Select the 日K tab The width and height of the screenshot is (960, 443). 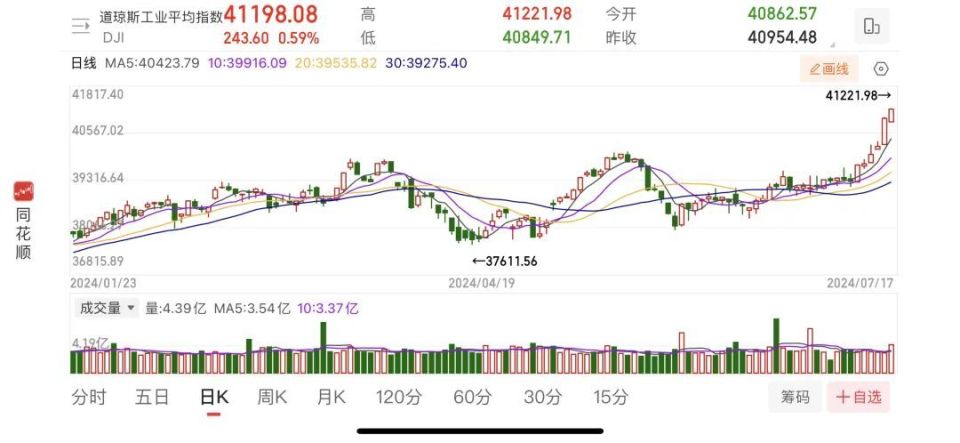point(214,398)
